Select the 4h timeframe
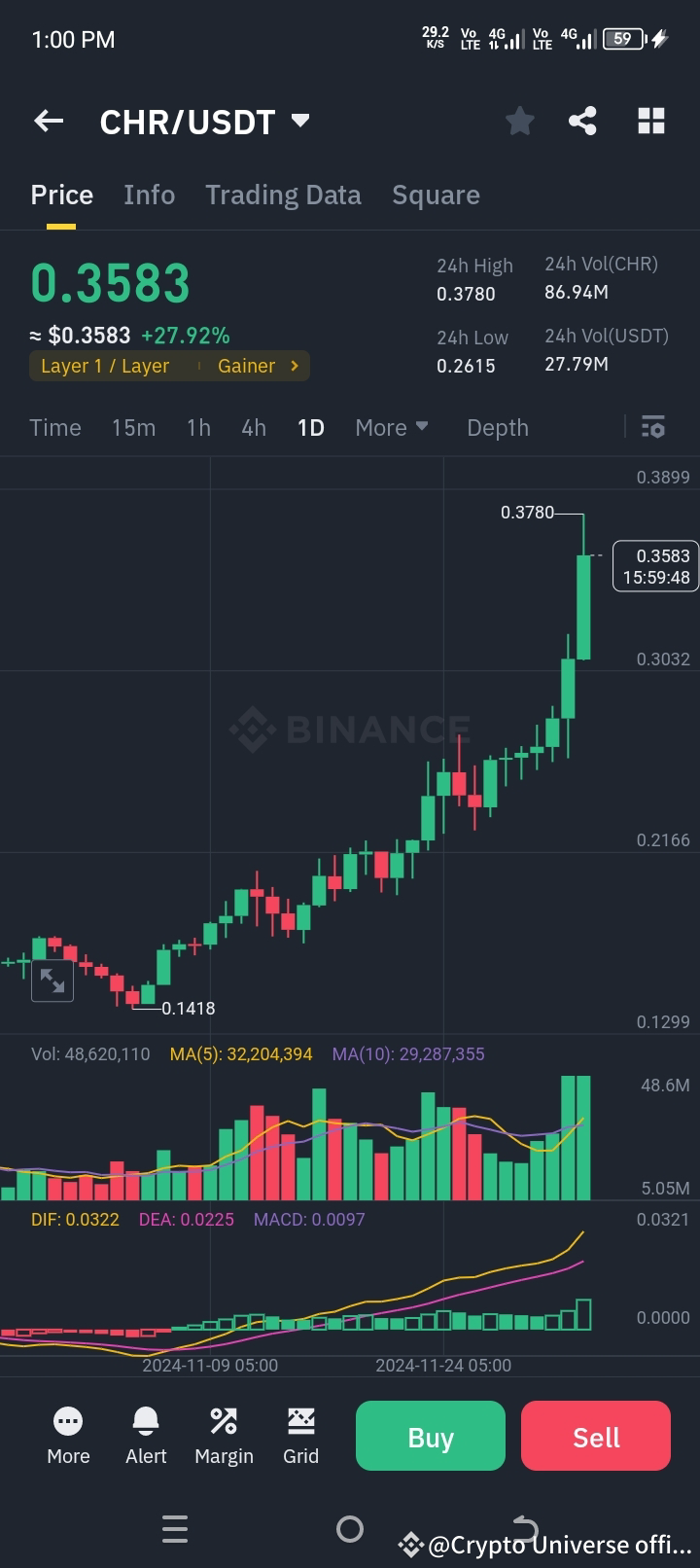700x1568 pixels. pyautogui.click(x=253, y=427)
